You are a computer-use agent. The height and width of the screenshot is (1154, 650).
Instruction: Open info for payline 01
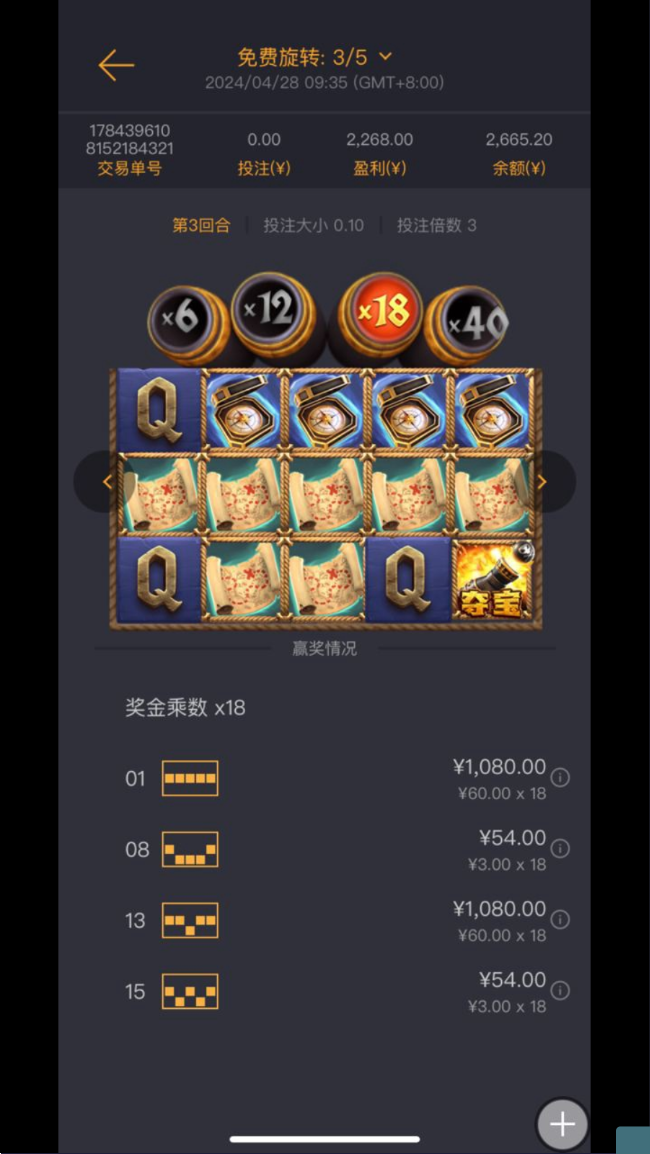pos(561,777)
